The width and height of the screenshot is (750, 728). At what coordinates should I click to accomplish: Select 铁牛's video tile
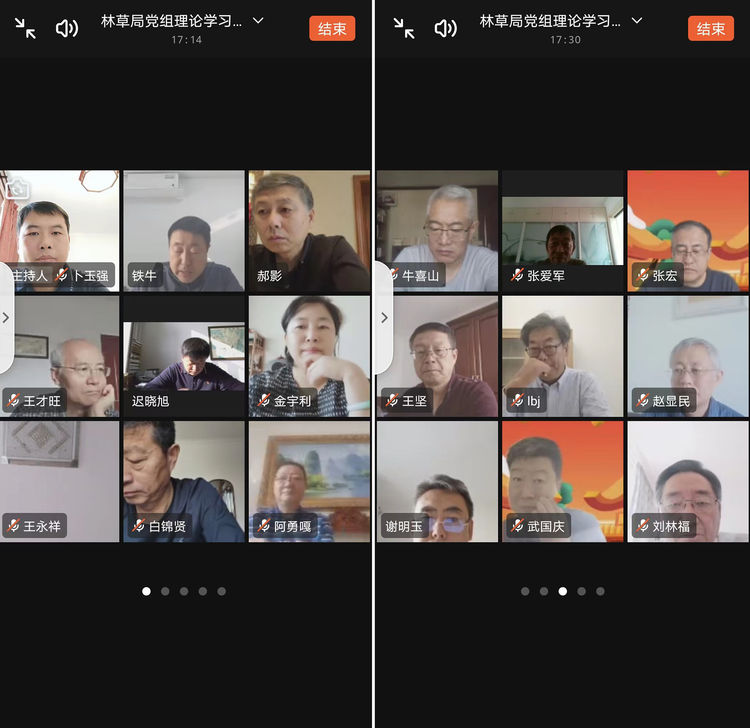(184, 231)
